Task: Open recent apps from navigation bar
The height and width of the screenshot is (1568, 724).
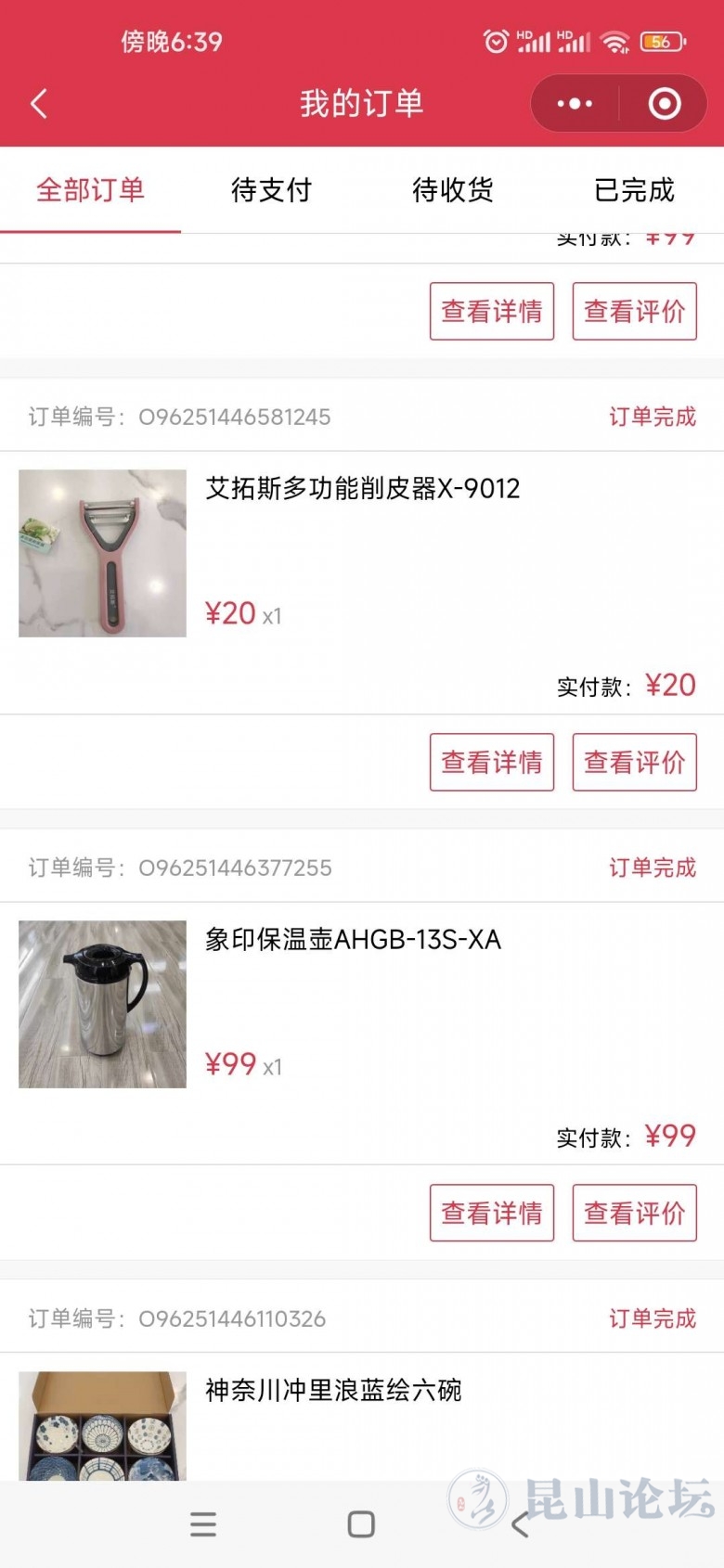Action: (203, 1524)
